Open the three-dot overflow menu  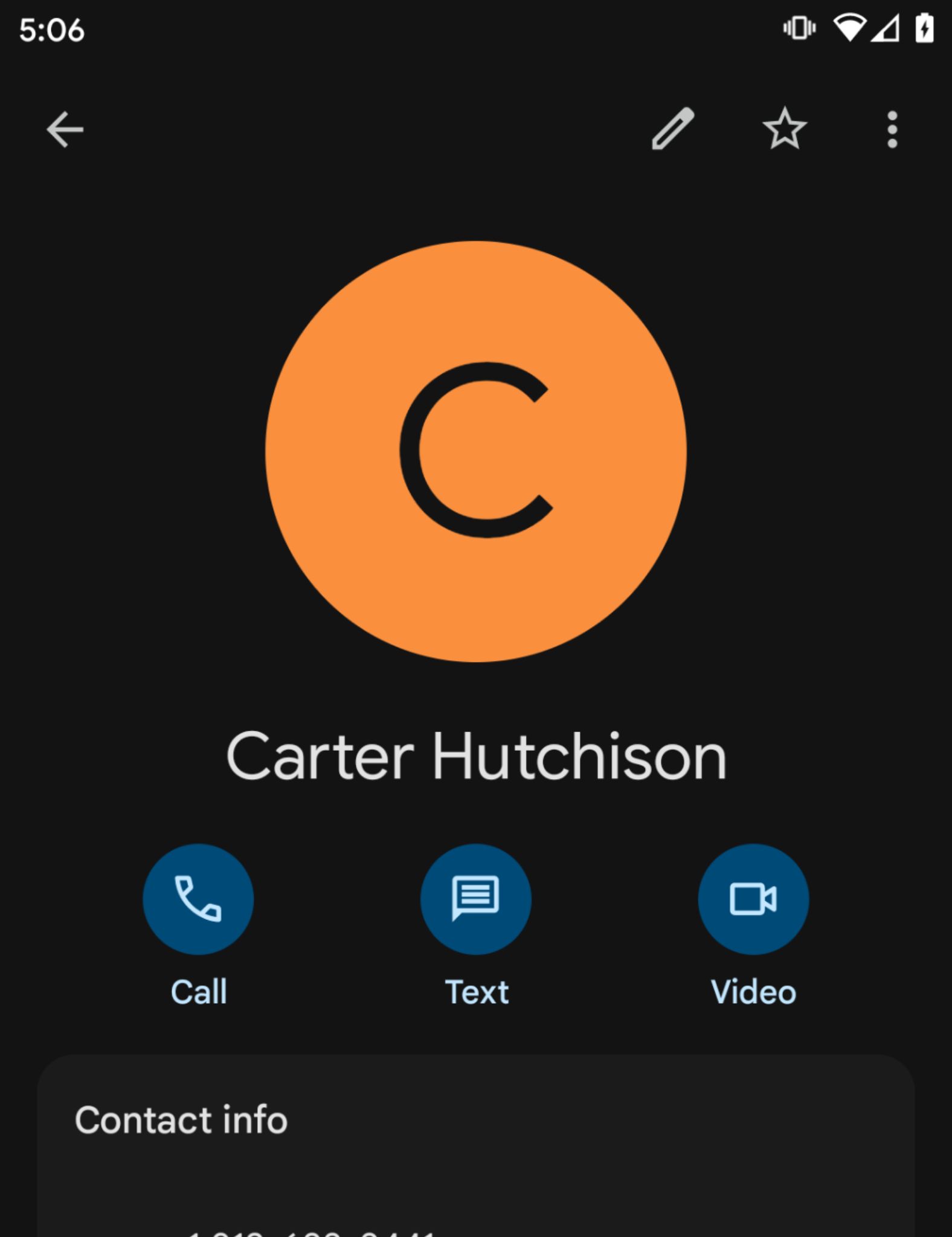[x=892, y=129]
